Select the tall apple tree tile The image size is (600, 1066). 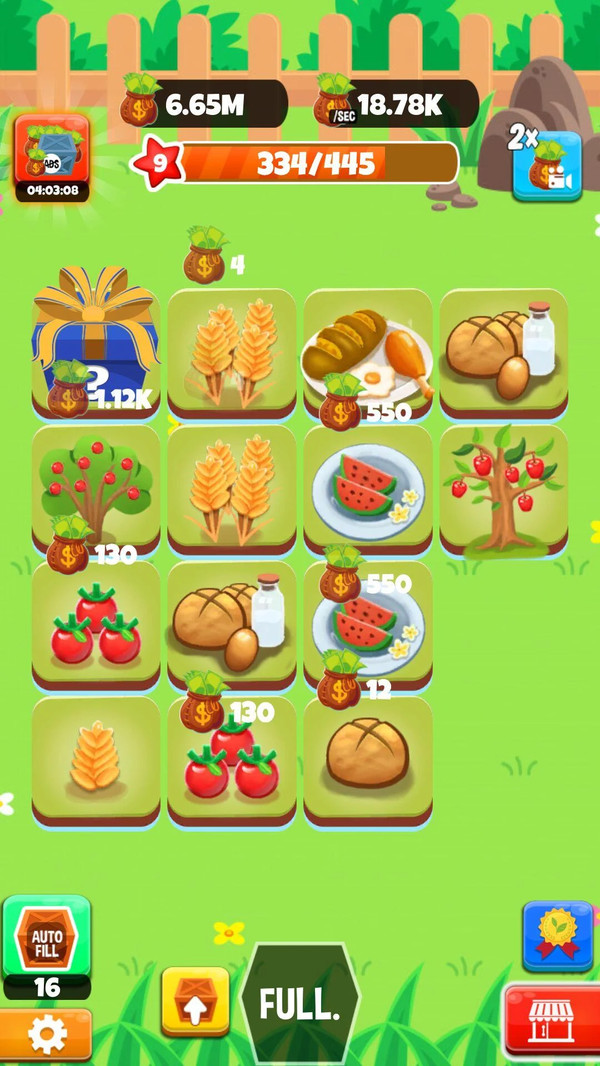[x=503, y=488]
